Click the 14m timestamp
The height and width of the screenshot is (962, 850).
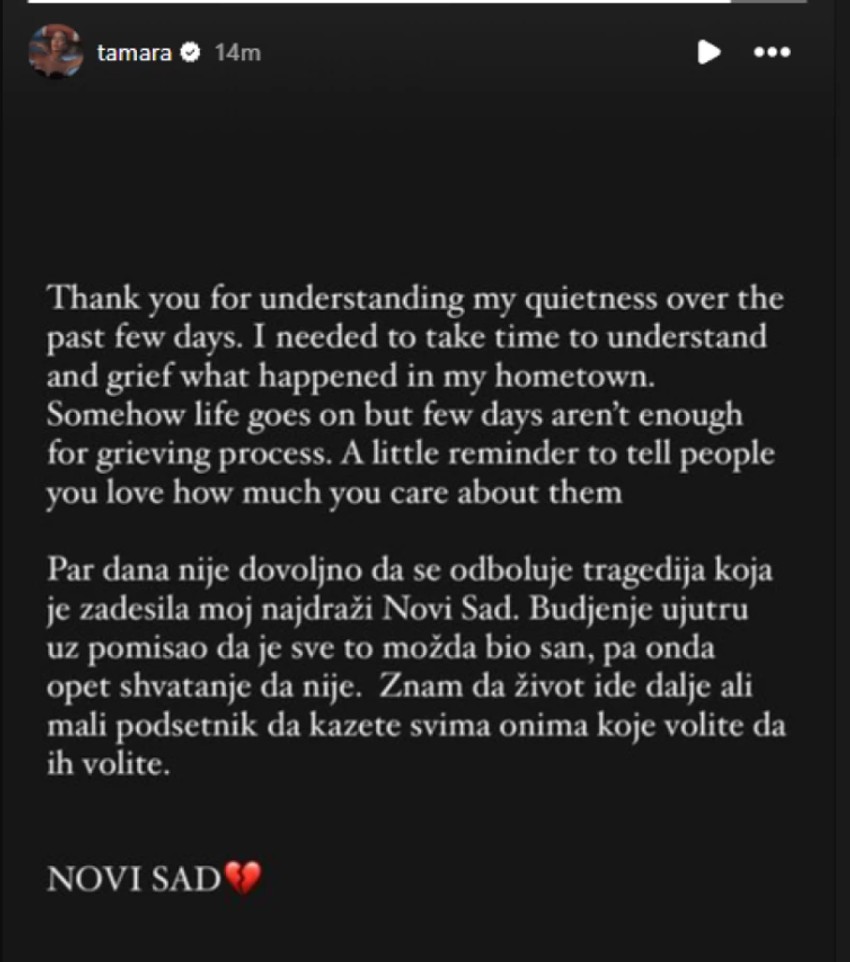[x=237, y=53]
